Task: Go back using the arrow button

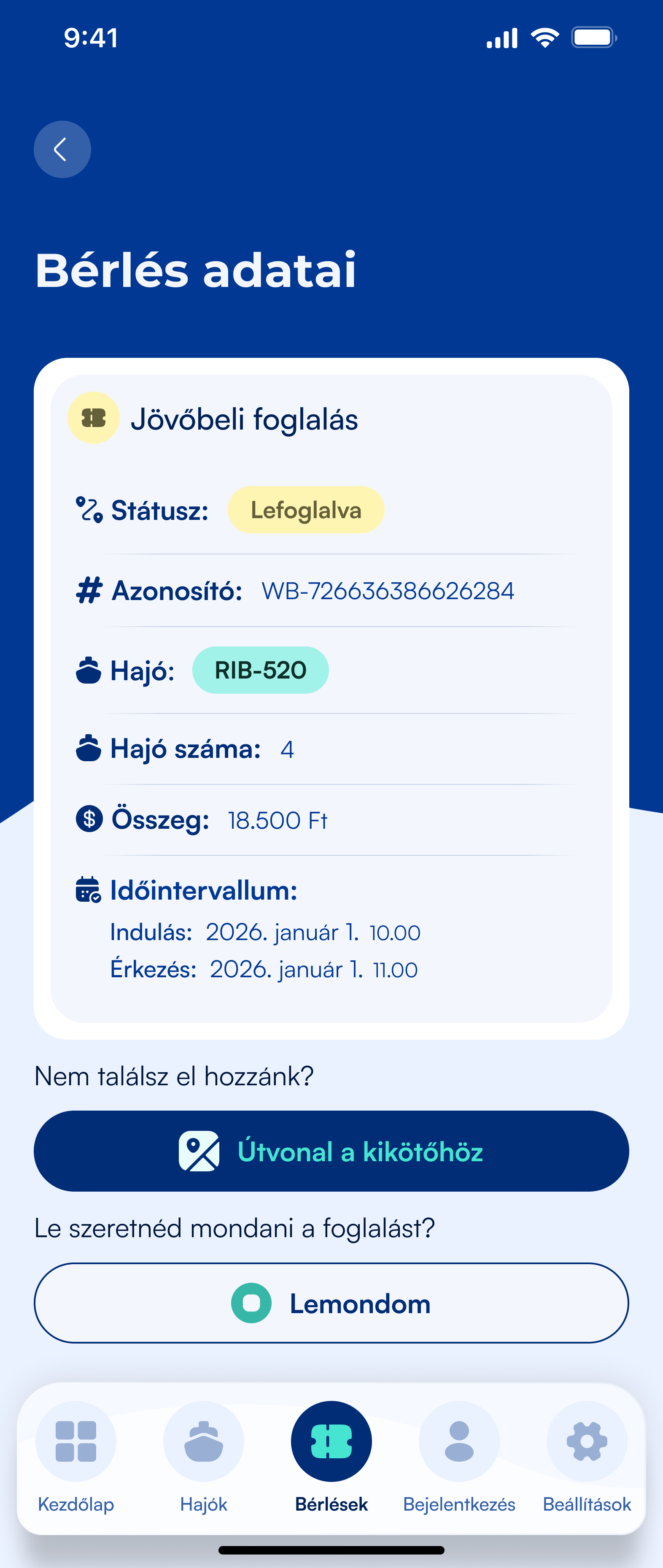Action: 62,149
